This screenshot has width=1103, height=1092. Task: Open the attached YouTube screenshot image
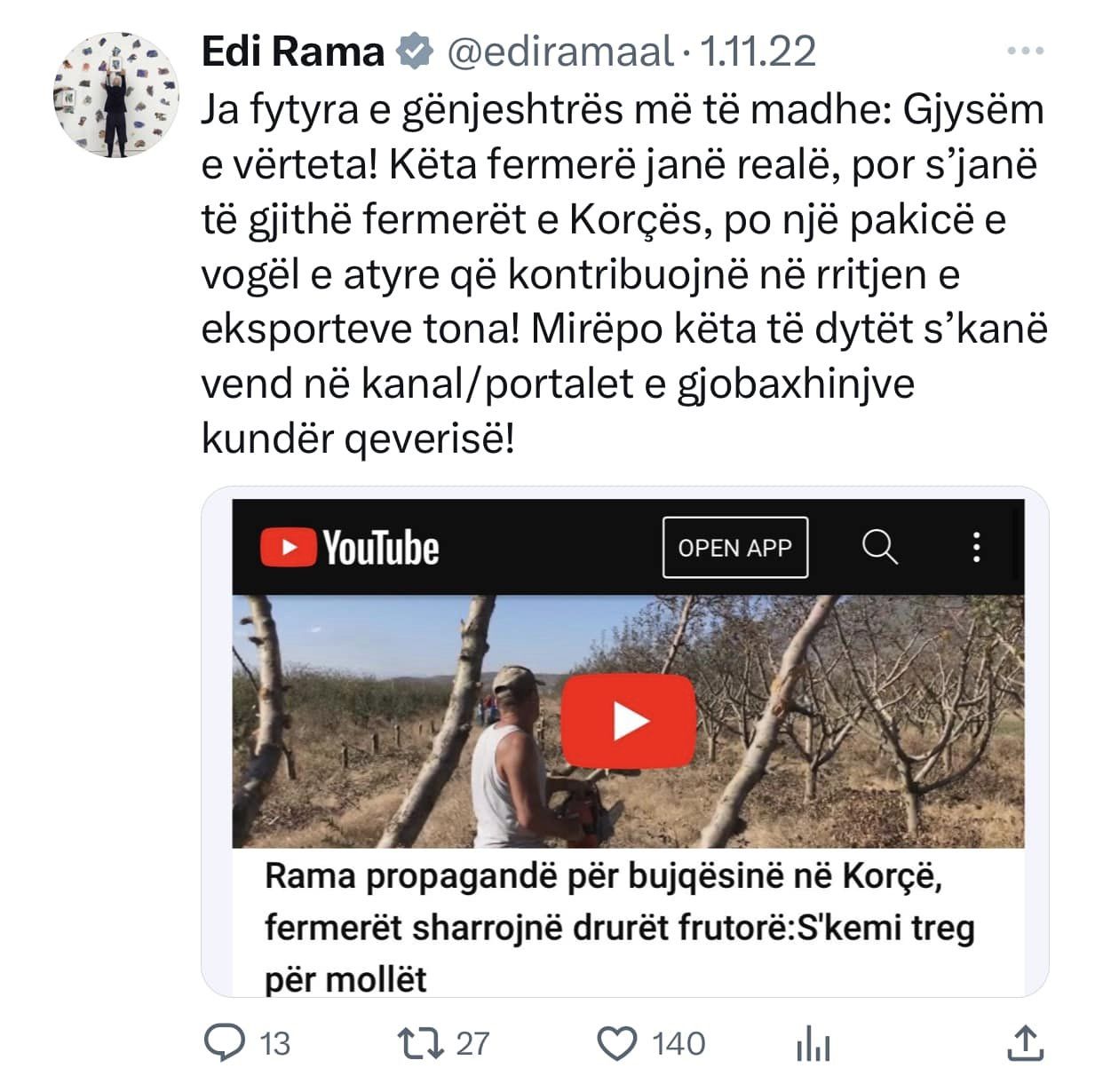[x=627, y=741]
